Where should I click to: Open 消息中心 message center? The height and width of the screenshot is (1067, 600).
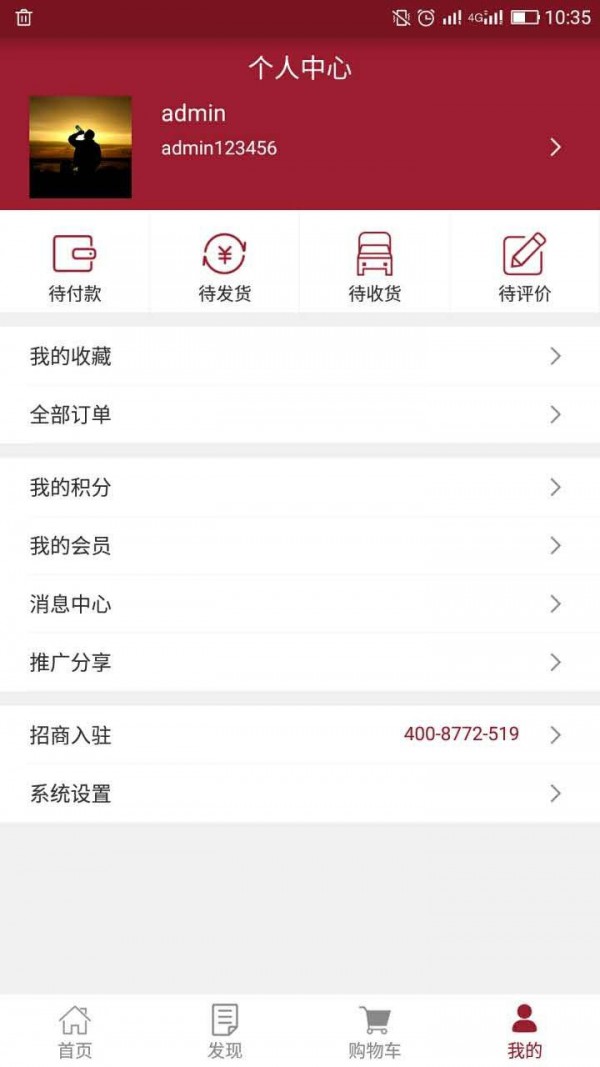pyautogui.click(x=300, y=603)
